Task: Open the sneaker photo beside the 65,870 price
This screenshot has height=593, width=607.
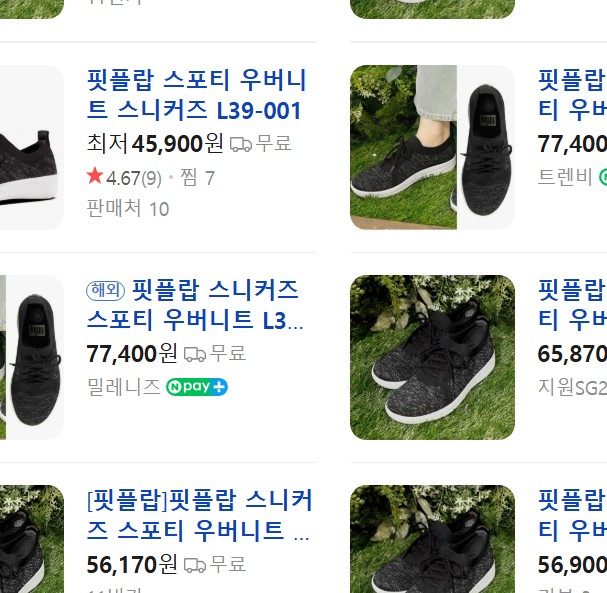Action: point(432,357)
